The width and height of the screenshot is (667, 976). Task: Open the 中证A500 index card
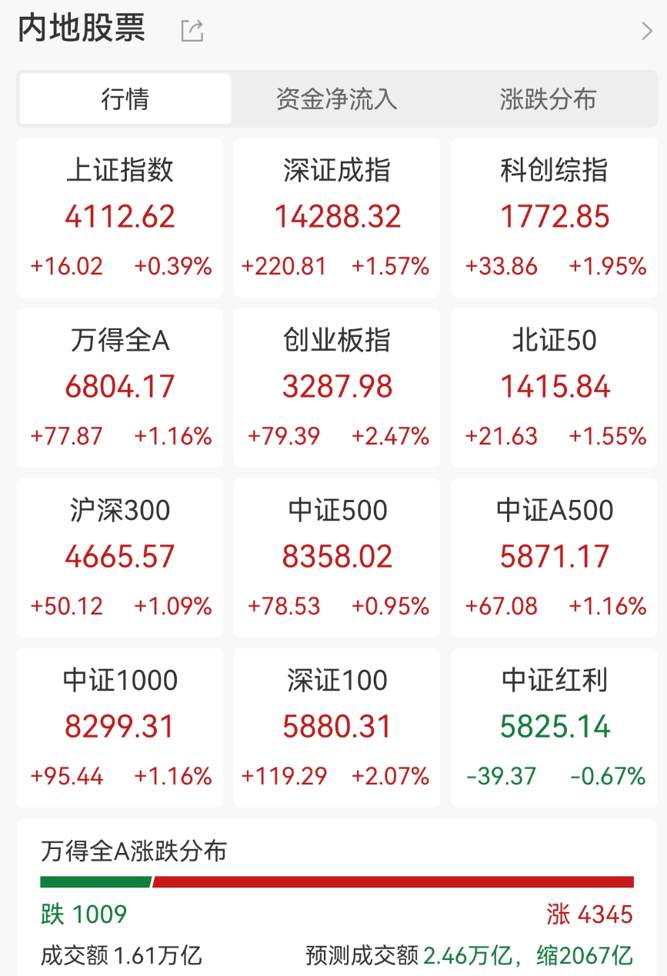point(554,558)
